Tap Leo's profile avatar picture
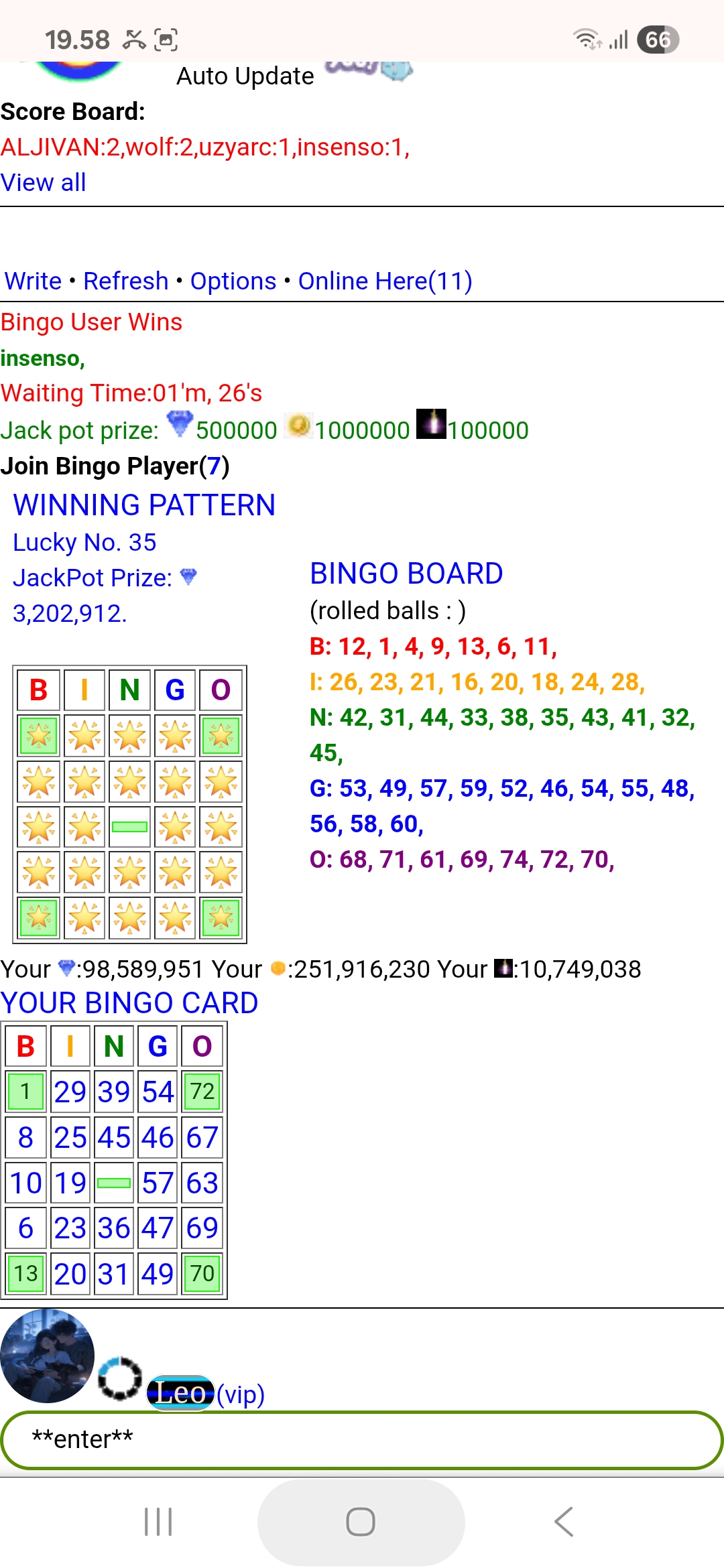The width and height of the screenshot is (724, 1568). pyautogui.click(x=47, y=1356)
